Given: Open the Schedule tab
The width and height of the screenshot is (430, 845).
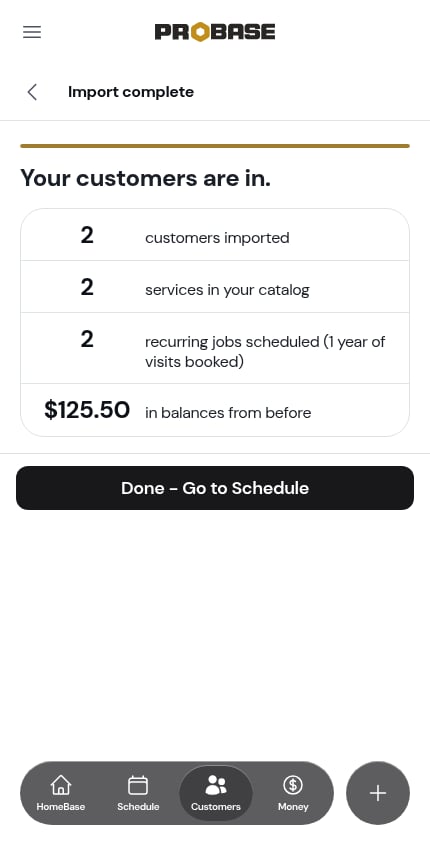Looking at the screenshot, I should (x=138, y=793).
